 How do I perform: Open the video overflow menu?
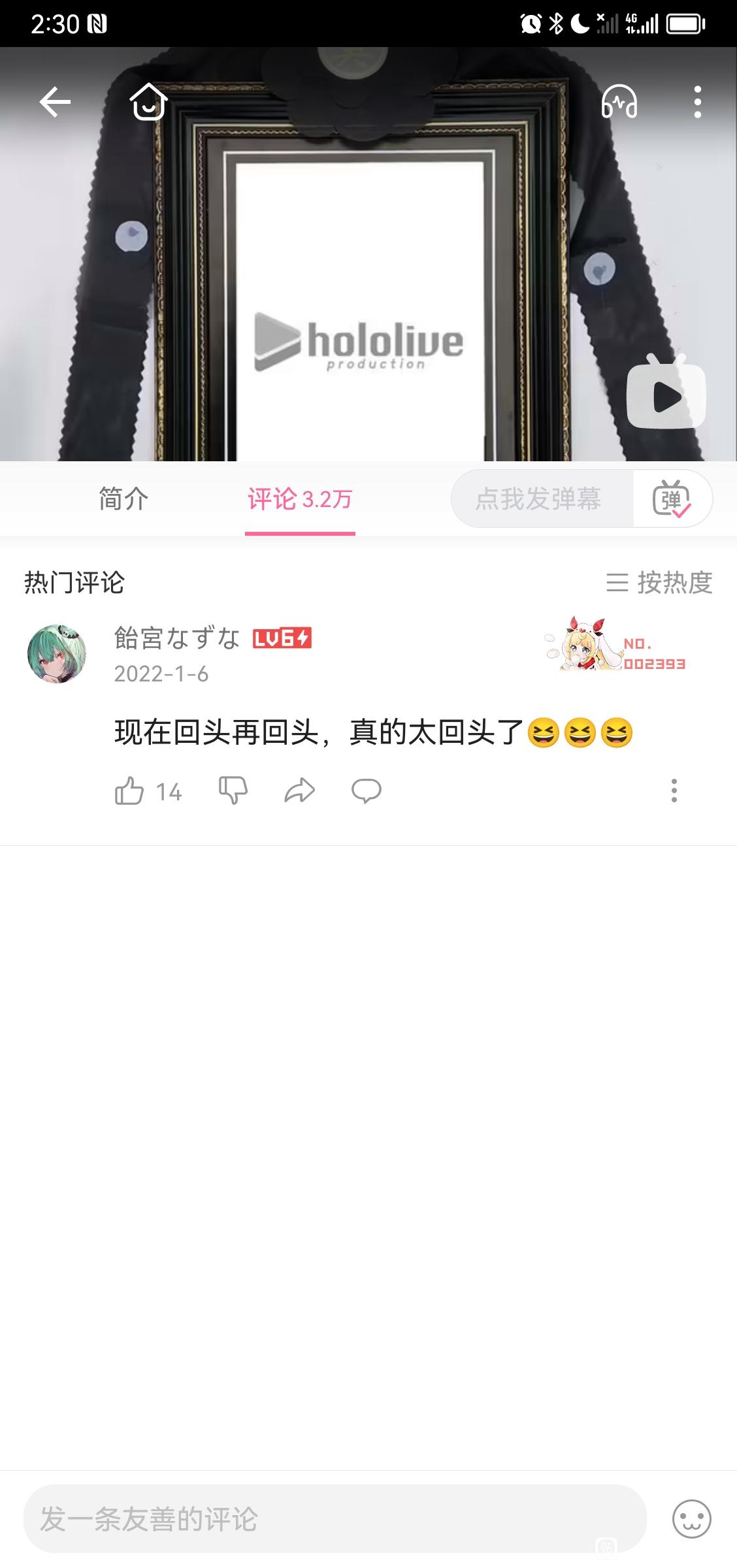[x=698, y=102]
